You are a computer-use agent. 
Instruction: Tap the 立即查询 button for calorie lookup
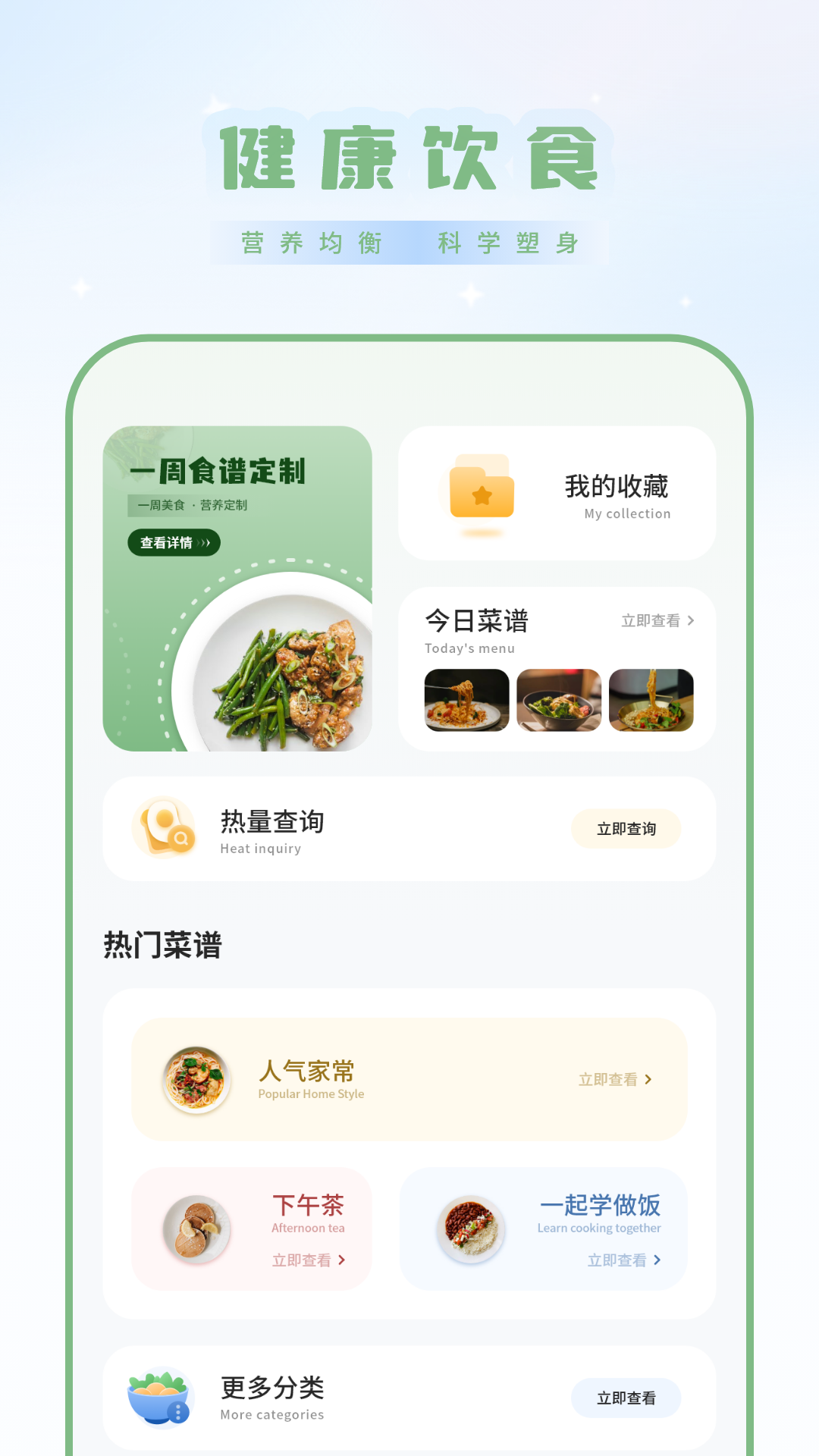tap(626, 829)
